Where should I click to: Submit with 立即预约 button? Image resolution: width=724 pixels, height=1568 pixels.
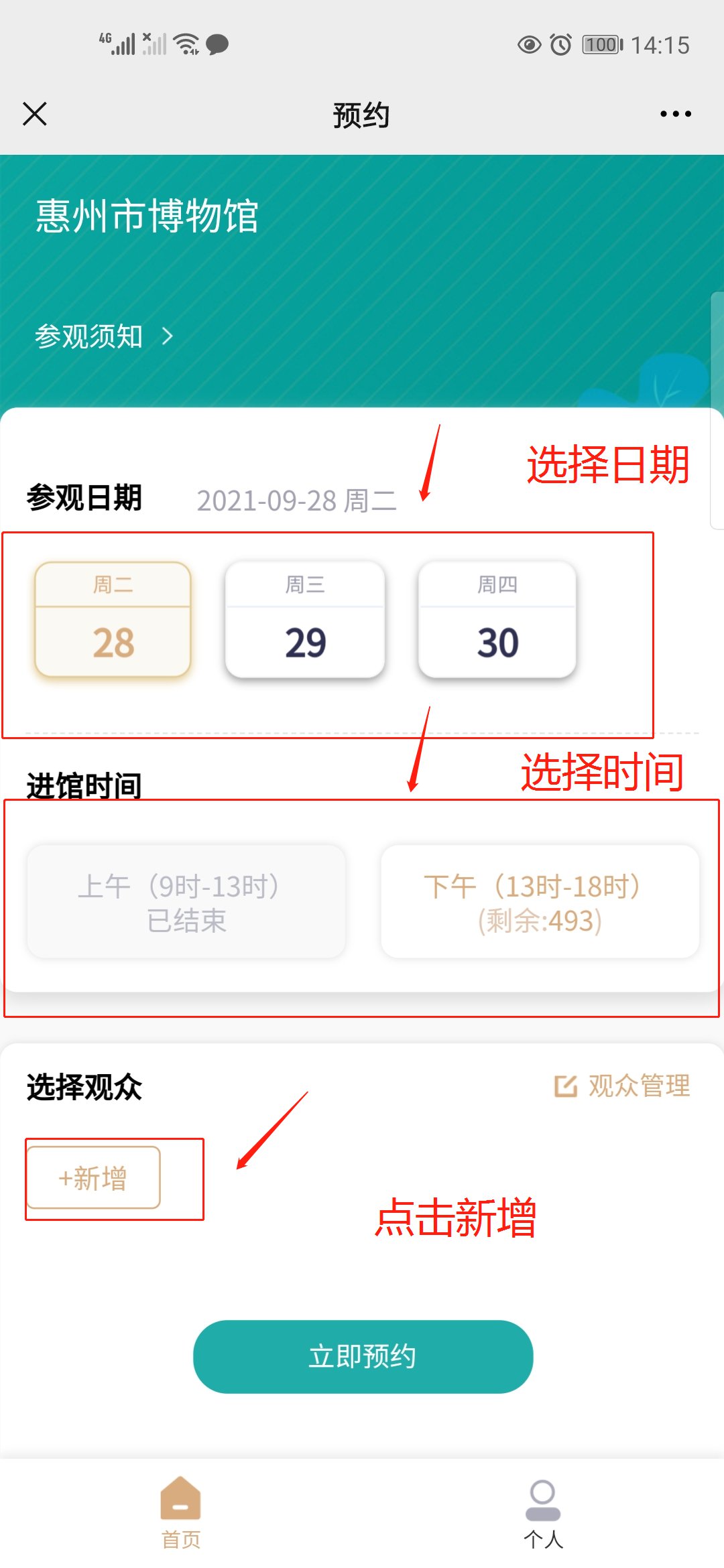pyautogui.click(x=363, y=1356)
